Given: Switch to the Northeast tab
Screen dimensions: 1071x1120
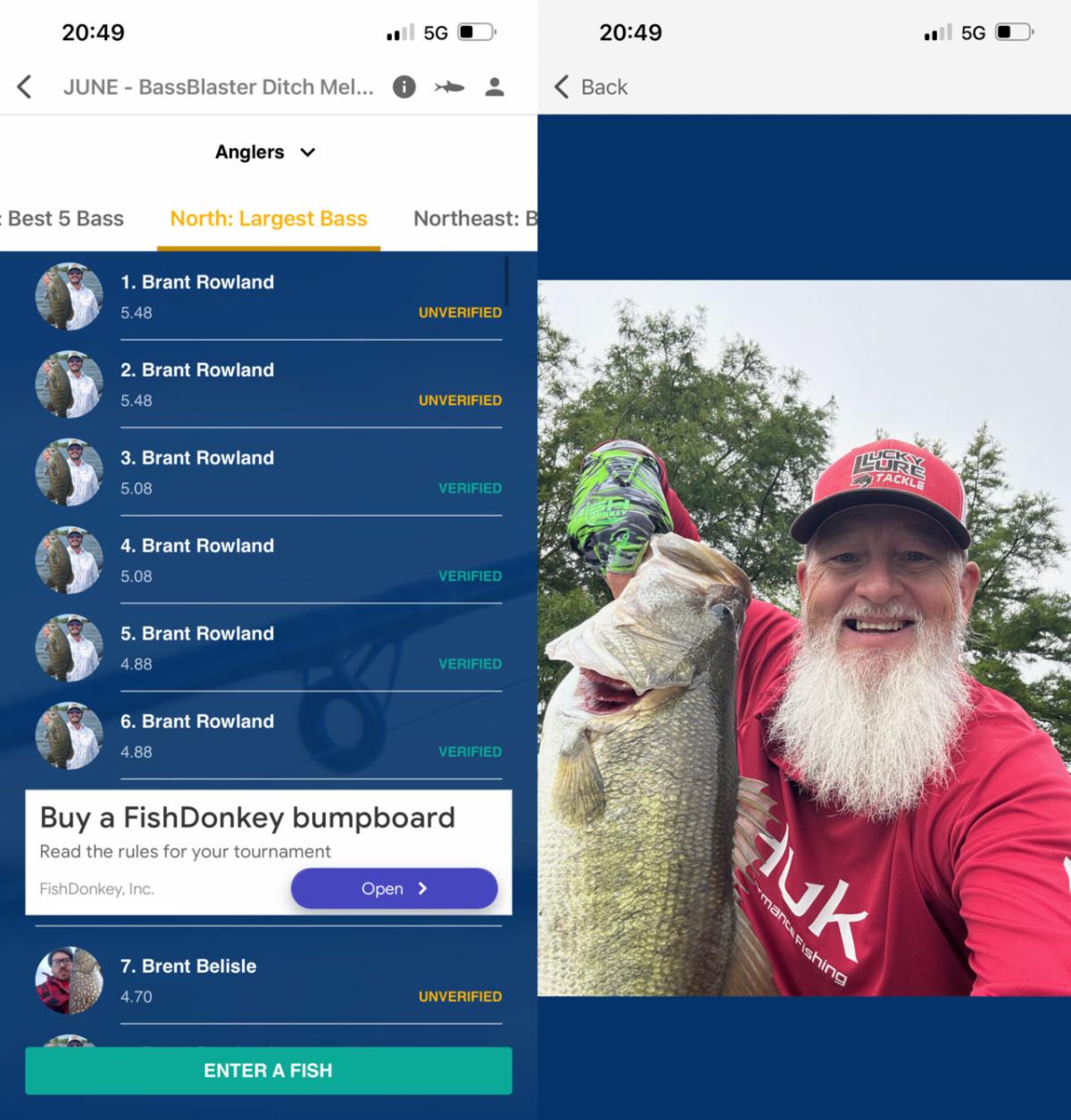Looking at the screenshot, I should [474, 219].
